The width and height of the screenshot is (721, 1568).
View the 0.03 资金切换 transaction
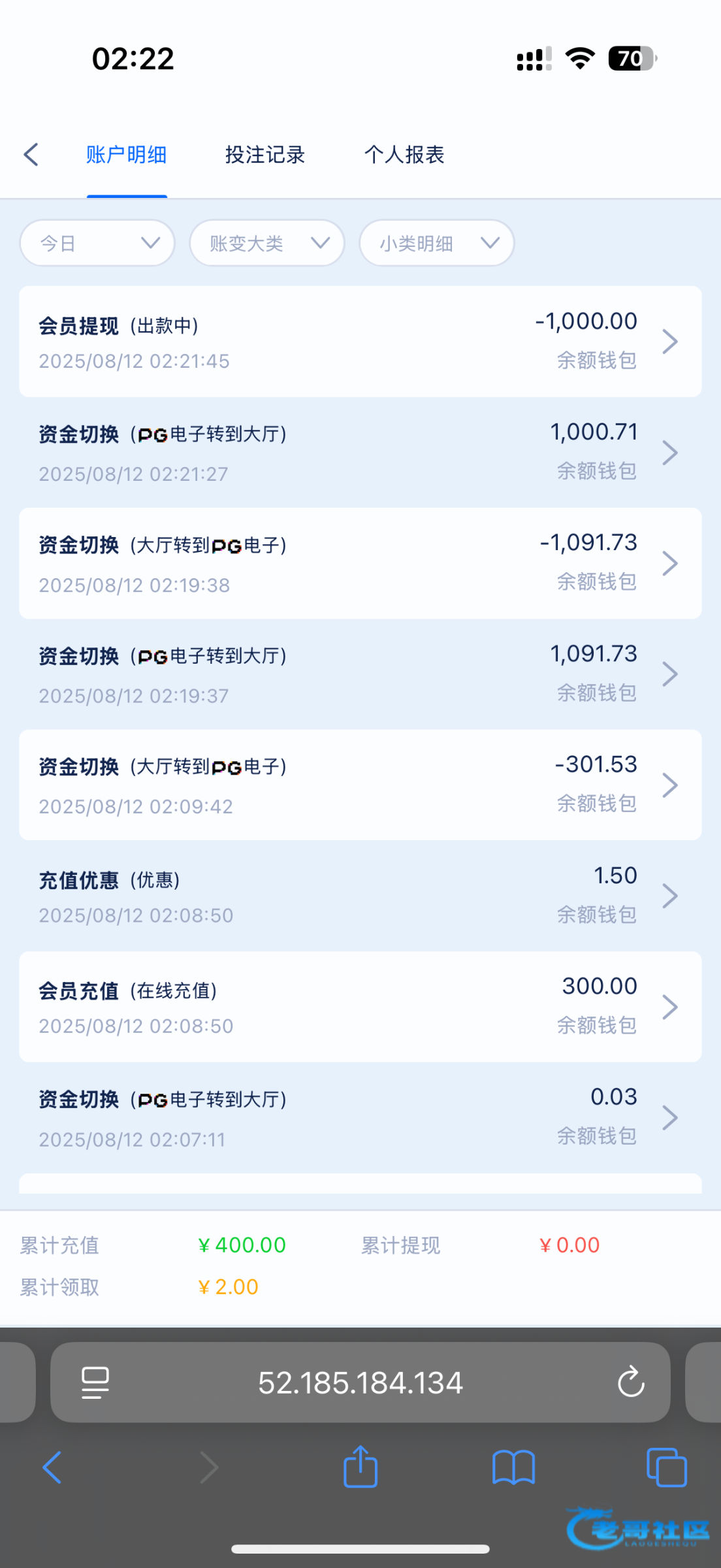click(x=360, y=1118)
